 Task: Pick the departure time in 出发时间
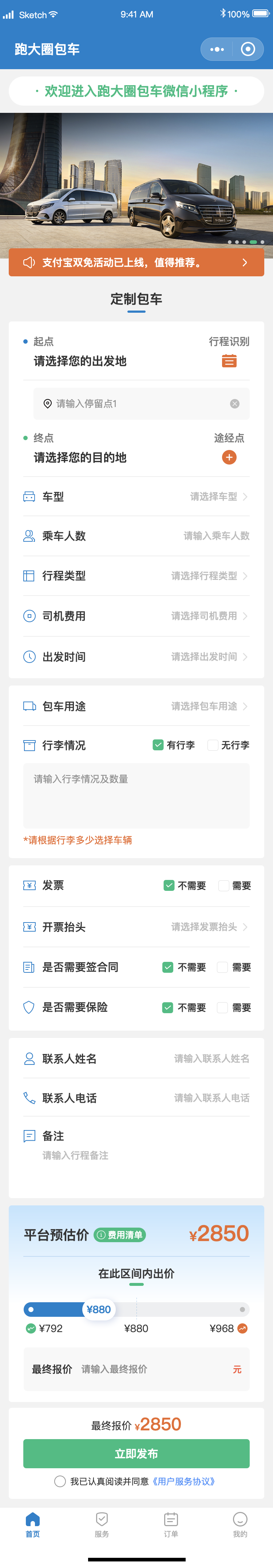point(209,657)
